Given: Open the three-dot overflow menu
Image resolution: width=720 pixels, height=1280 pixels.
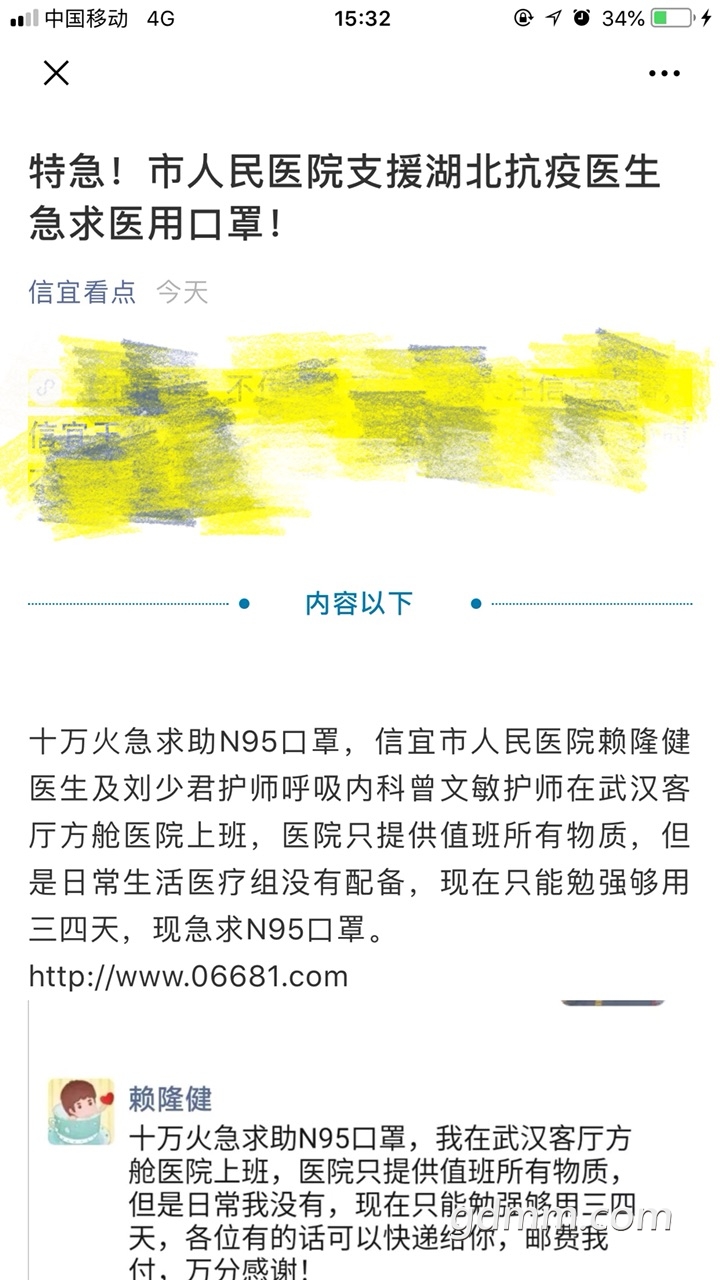Looking at the screenshot, I should [x=664, y=73].
